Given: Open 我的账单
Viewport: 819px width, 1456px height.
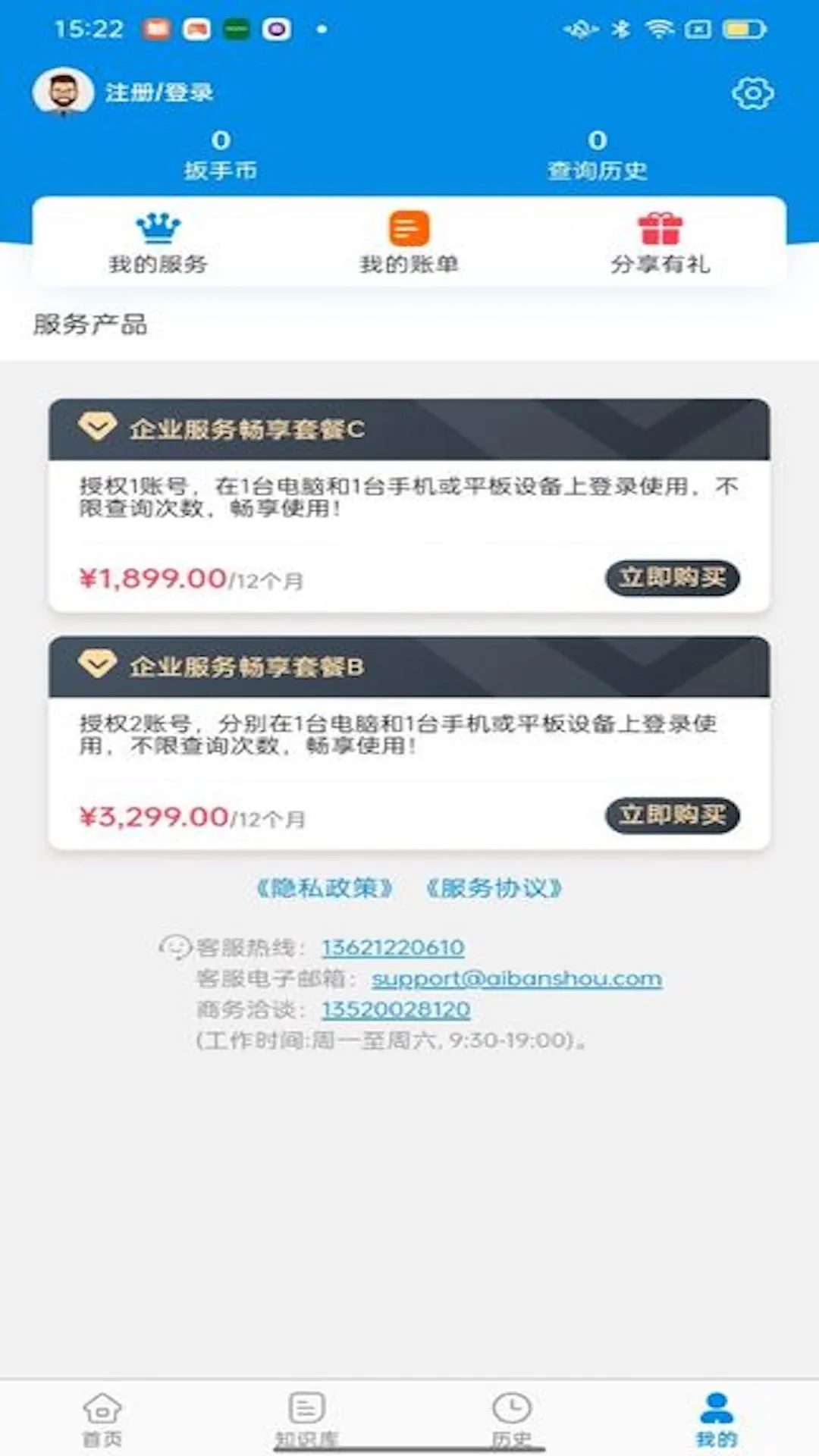Looking at the screenshot, I should pos(409,242).
